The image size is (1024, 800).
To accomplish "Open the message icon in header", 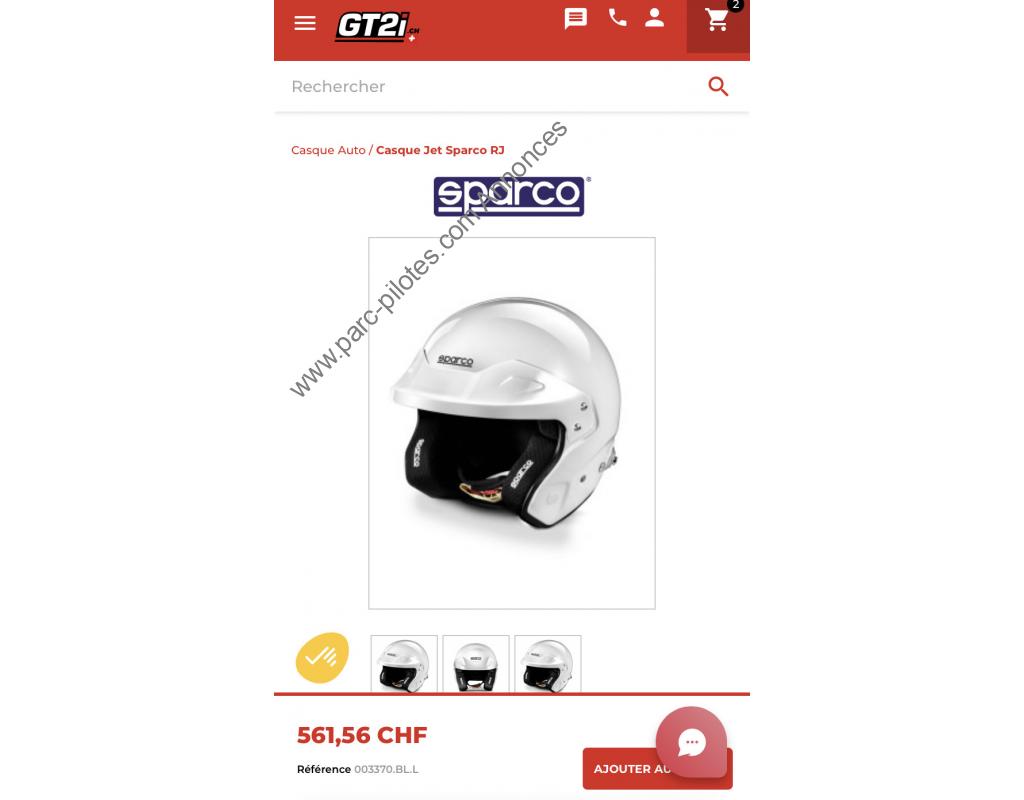I will click(x=576, y=19).
